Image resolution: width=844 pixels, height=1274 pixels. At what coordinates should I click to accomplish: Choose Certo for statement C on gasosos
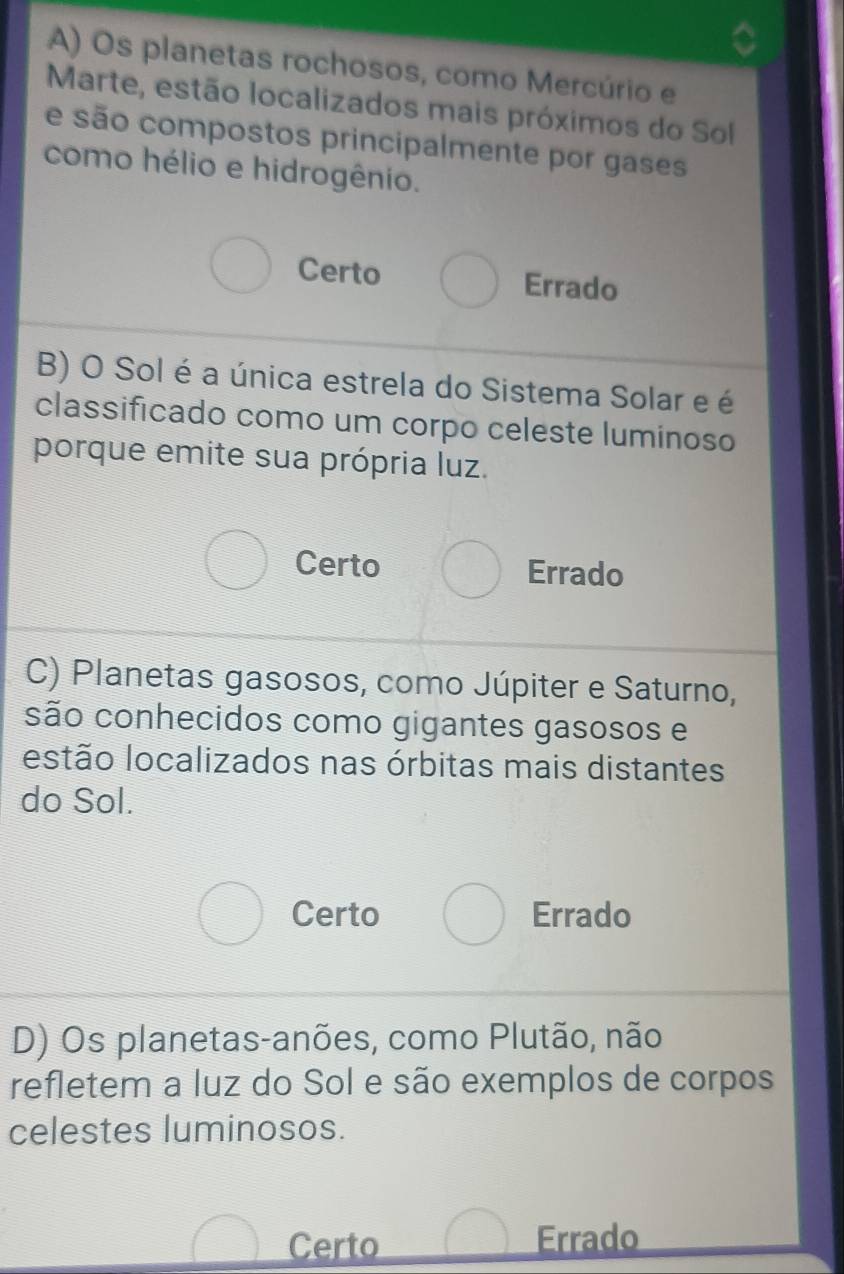232,914
